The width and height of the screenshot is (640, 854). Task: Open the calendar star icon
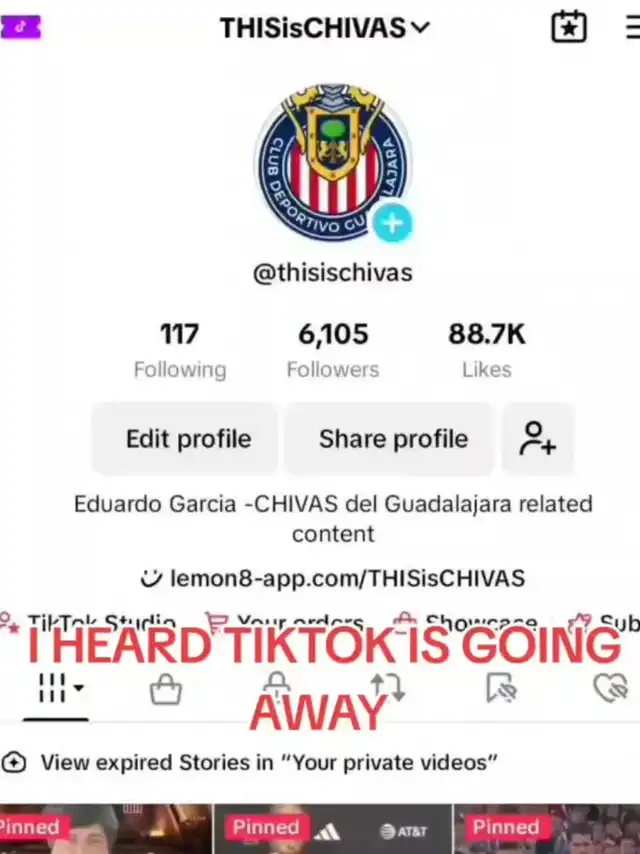pyautogui.click(x=569, y=27)
